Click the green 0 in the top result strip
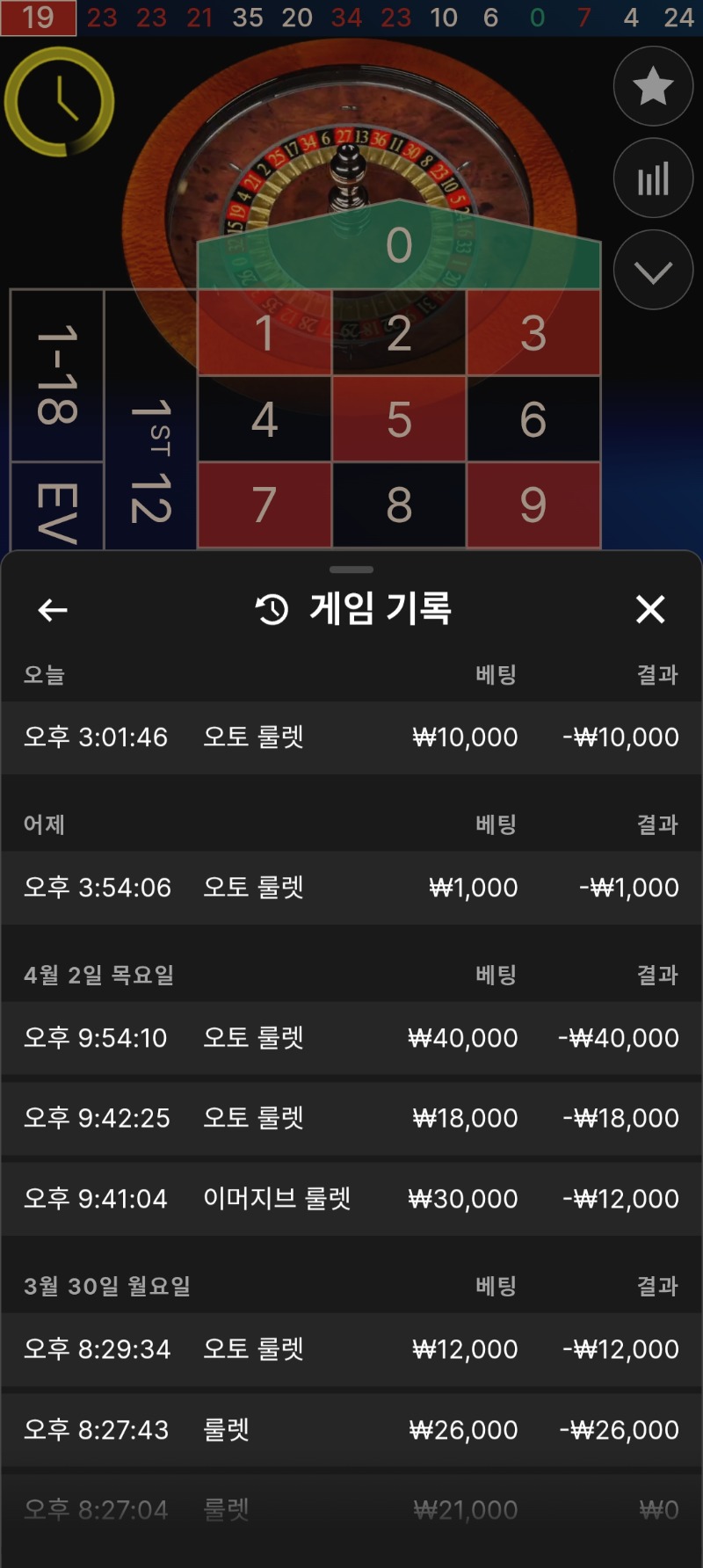The height and width of the screenshot is (1568, 703). tap(537, 17)
